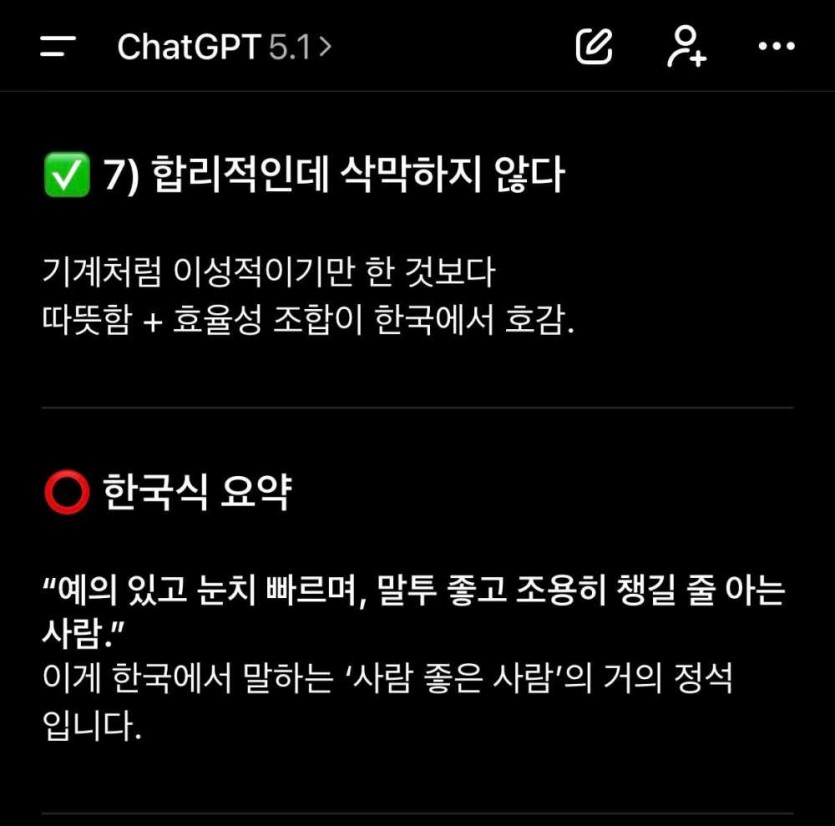
Task: Add people to this chat
Action: [x=686, y=46]
